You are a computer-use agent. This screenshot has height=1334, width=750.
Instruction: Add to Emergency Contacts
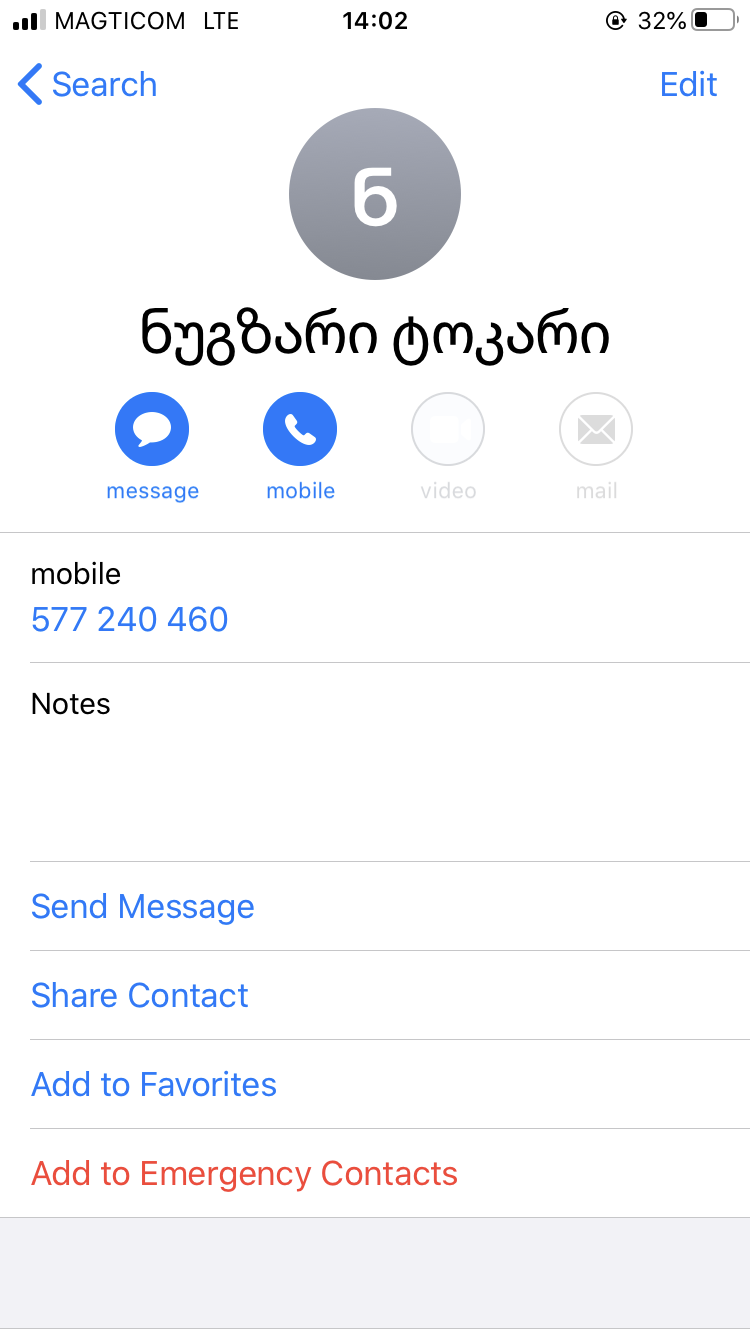pos(244,1174)
